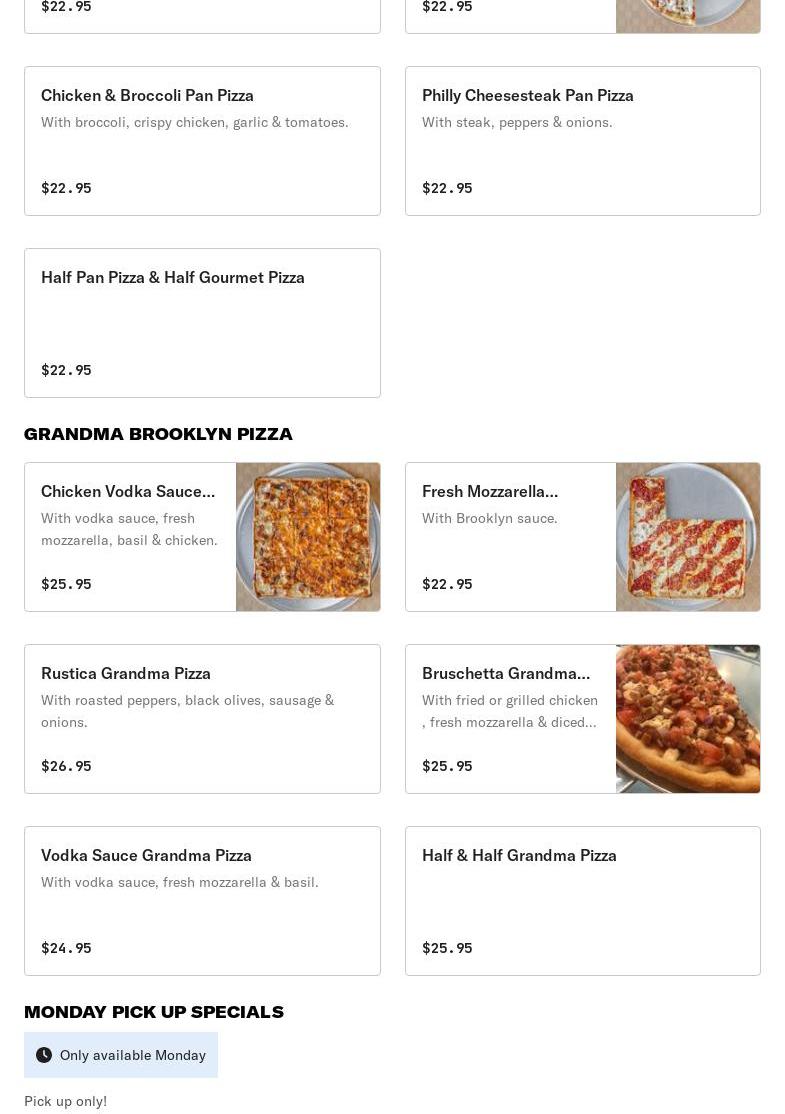Open Half Pan Pizza & Half Gourmet Pizza

pos(202,322)
